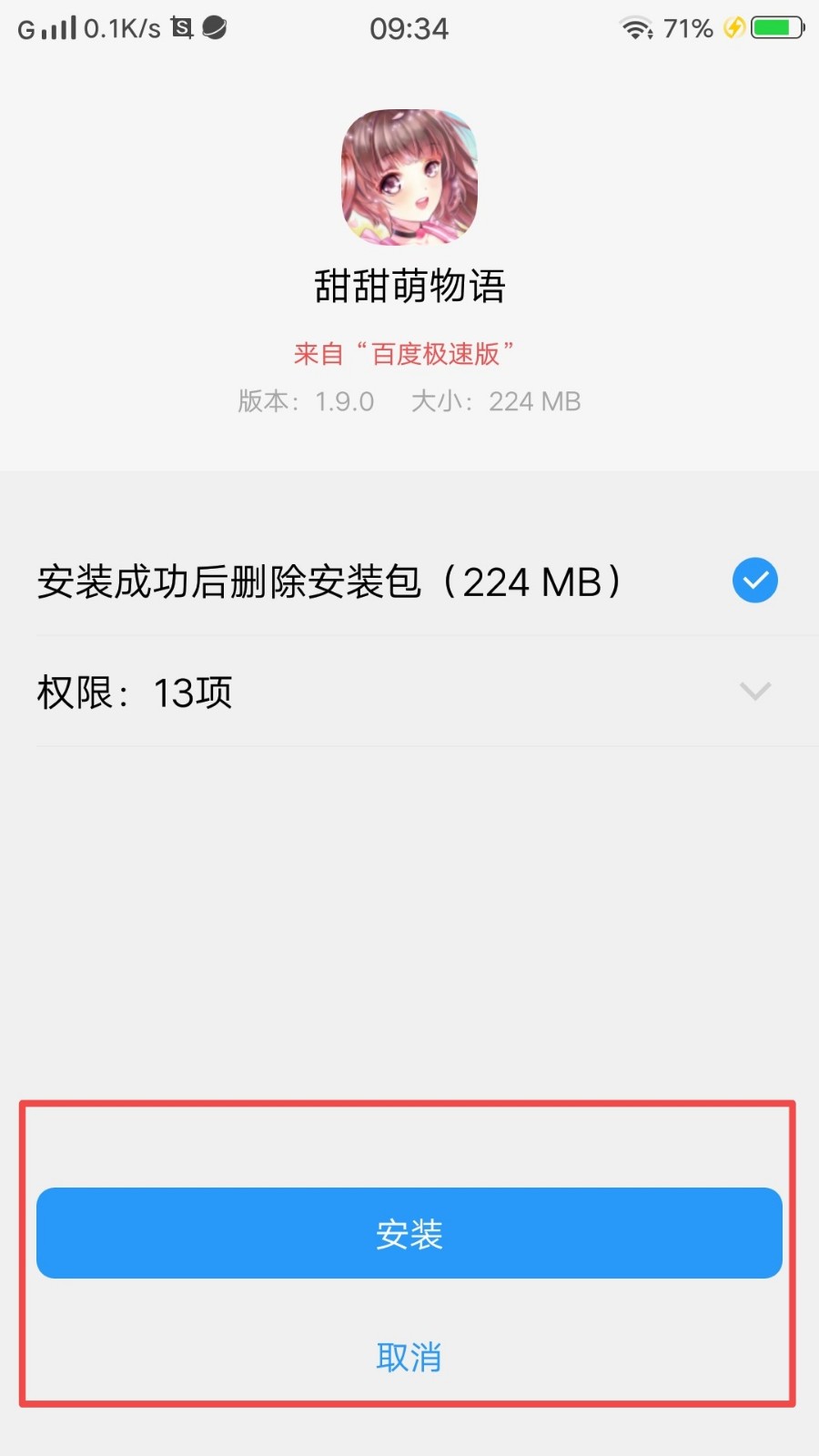This screenshot has width=819, height=1456.
Task: Cancel installation with 取消
Action: point(409,1357)
